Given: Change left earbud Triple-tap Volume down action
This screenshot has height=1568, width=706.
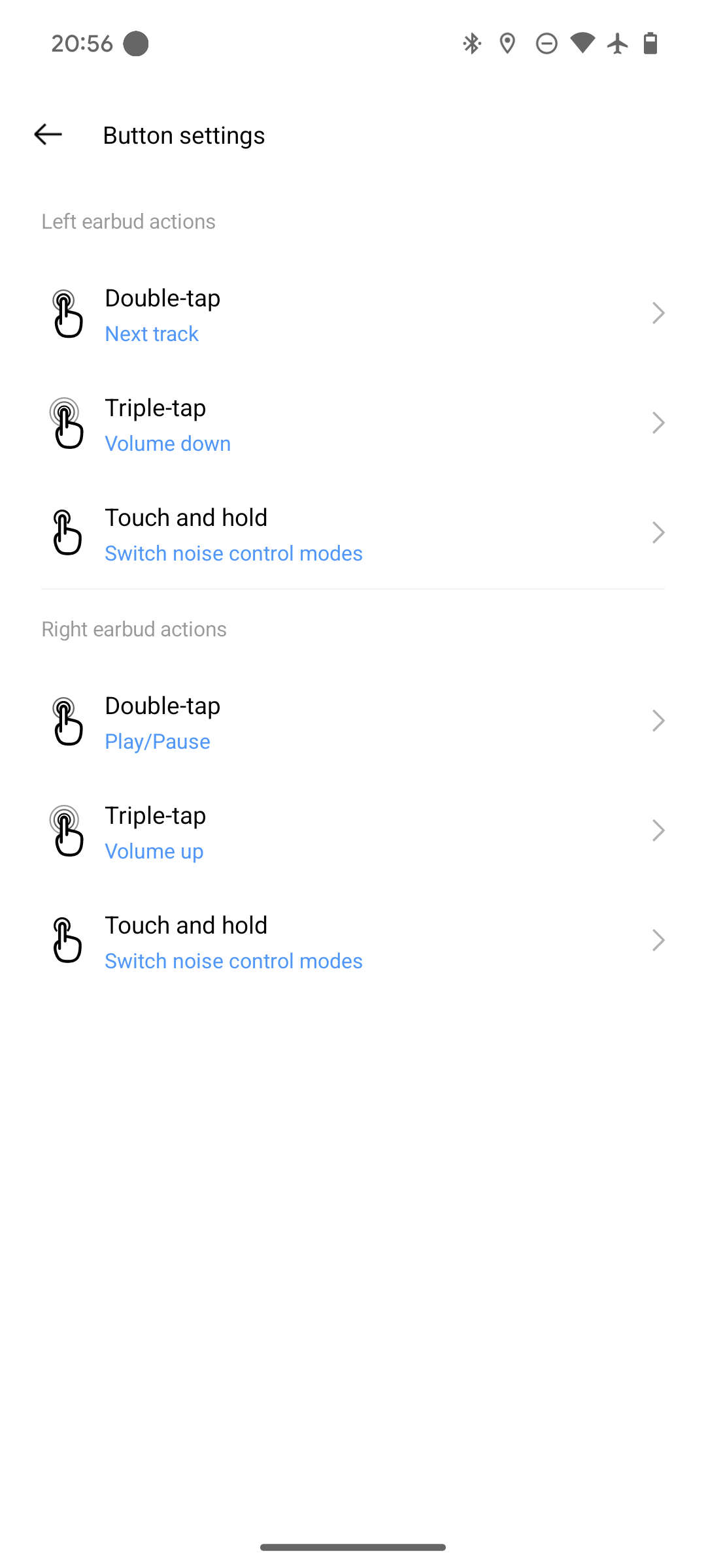Looking at the screenshot, I should coord(353,424).
